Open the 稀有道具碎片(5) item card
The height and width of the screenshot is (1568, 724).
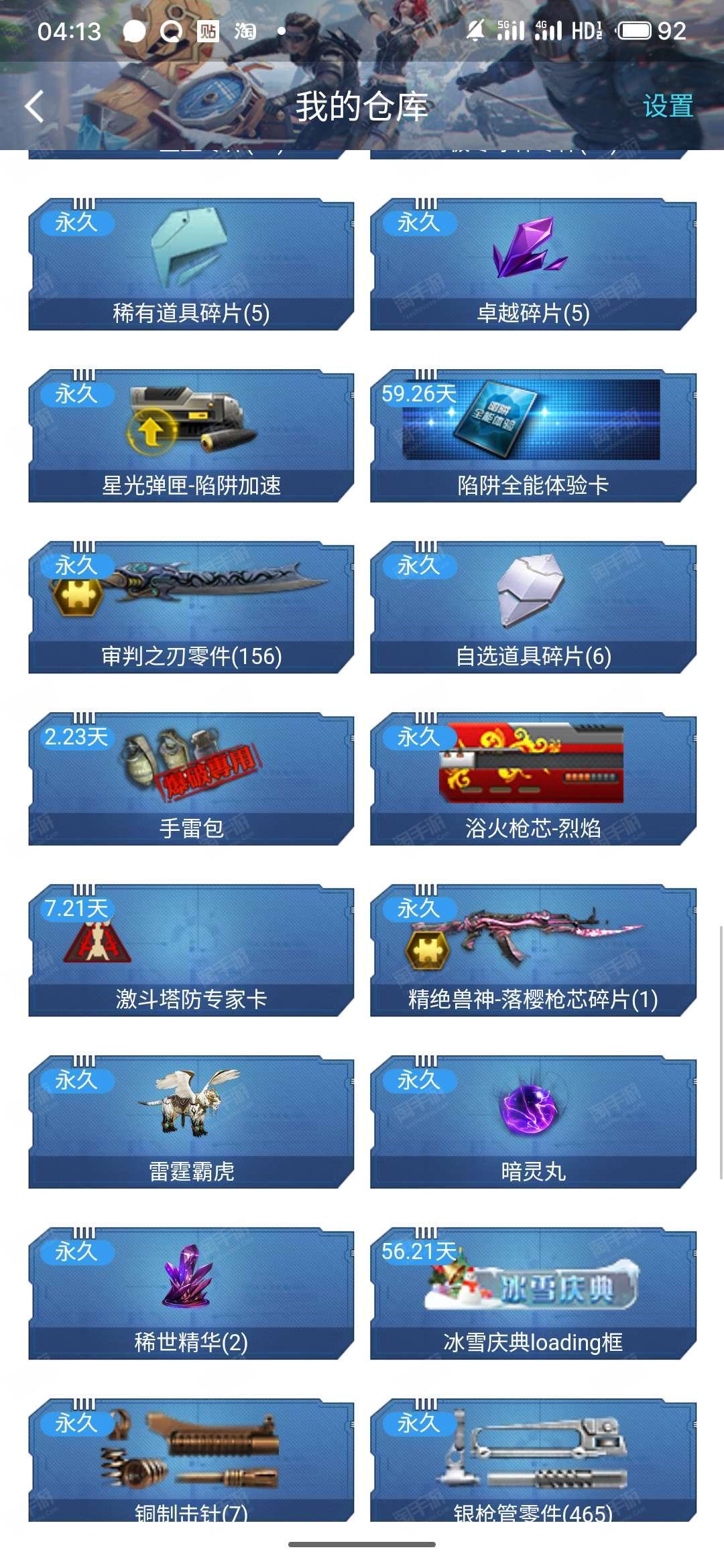coord(191,264)
